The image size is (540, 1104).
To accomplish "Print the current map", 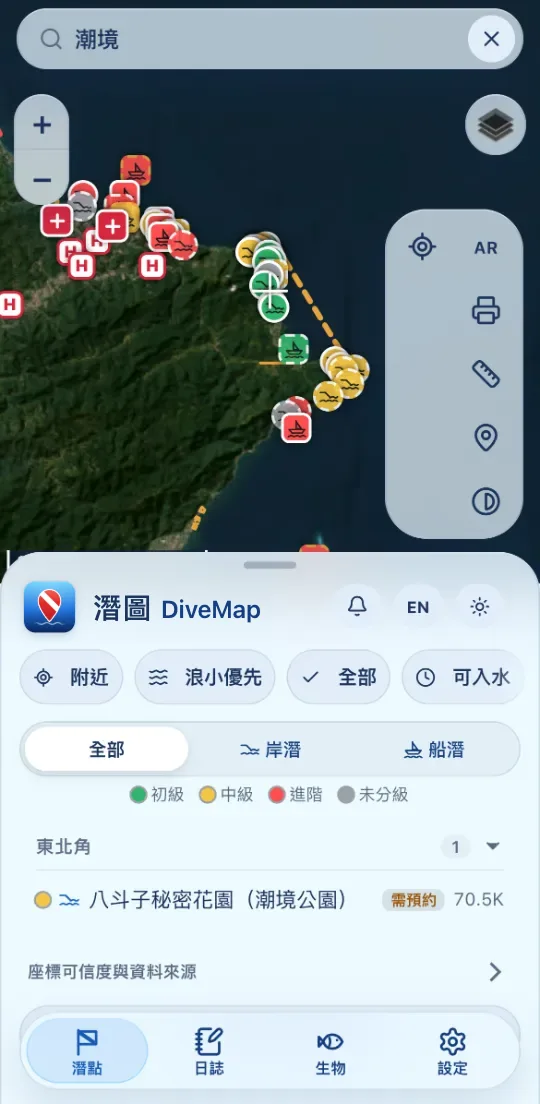I will [486, 310].
